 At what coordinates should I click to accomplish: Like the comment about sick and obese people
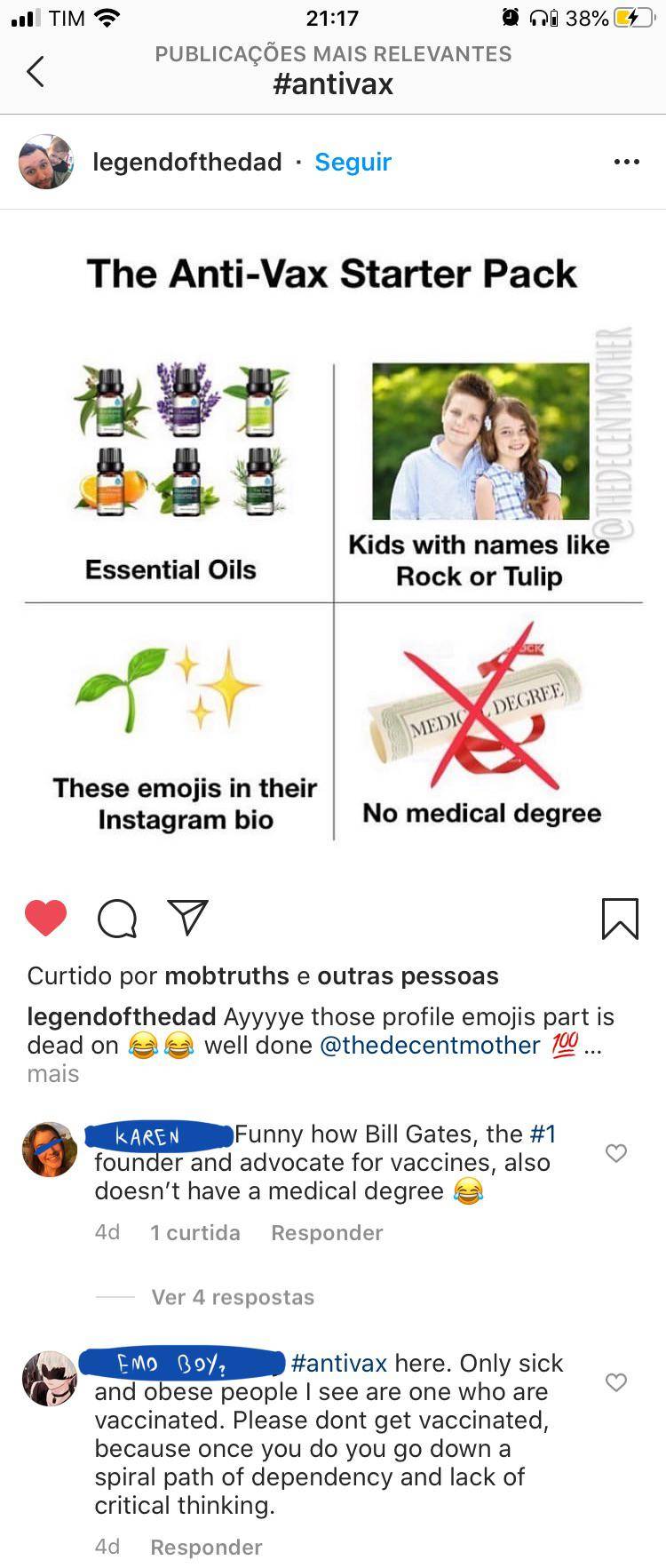pos(615,1381)
